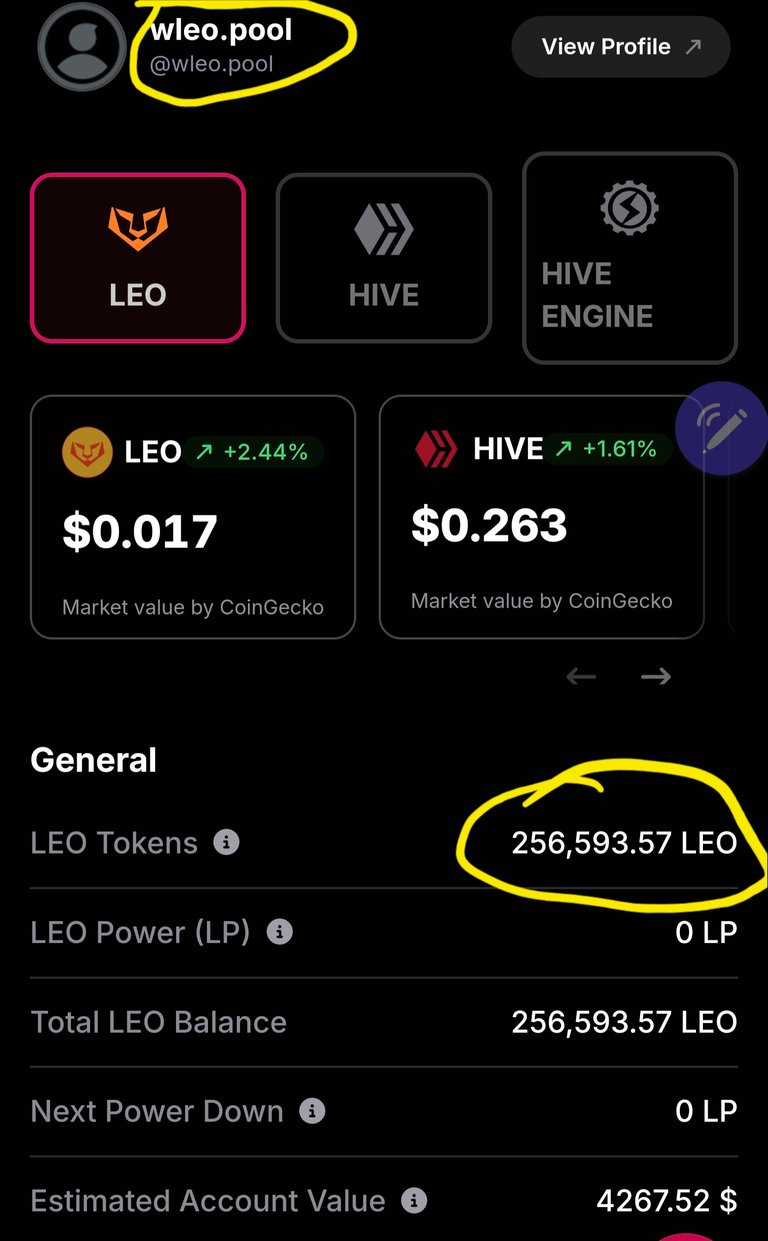Show info about LEO Tokens
768x1241 pixels.
pyautogui.click(x=227, y=843)
